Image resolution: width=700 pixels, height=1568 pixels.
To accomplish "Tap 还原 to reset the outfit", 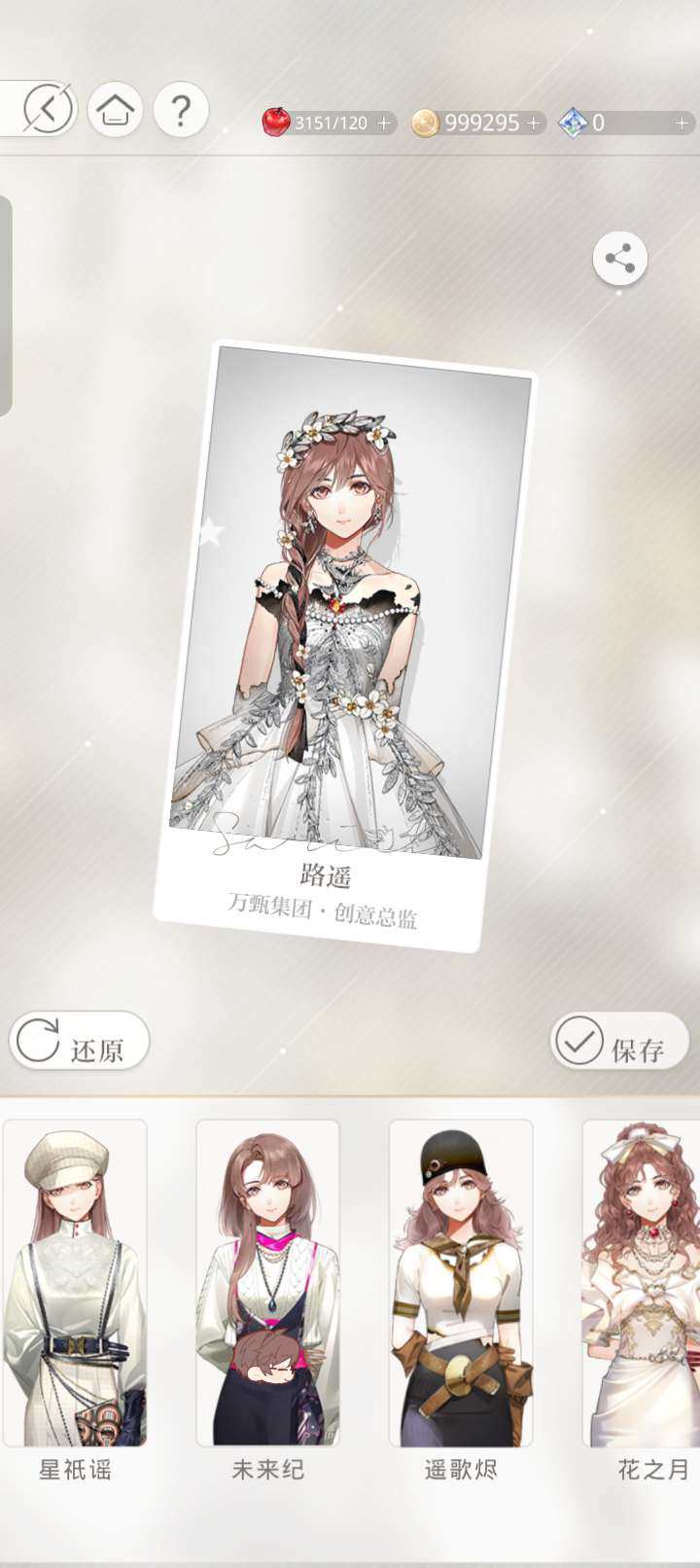I will [x=80, y=1042].
